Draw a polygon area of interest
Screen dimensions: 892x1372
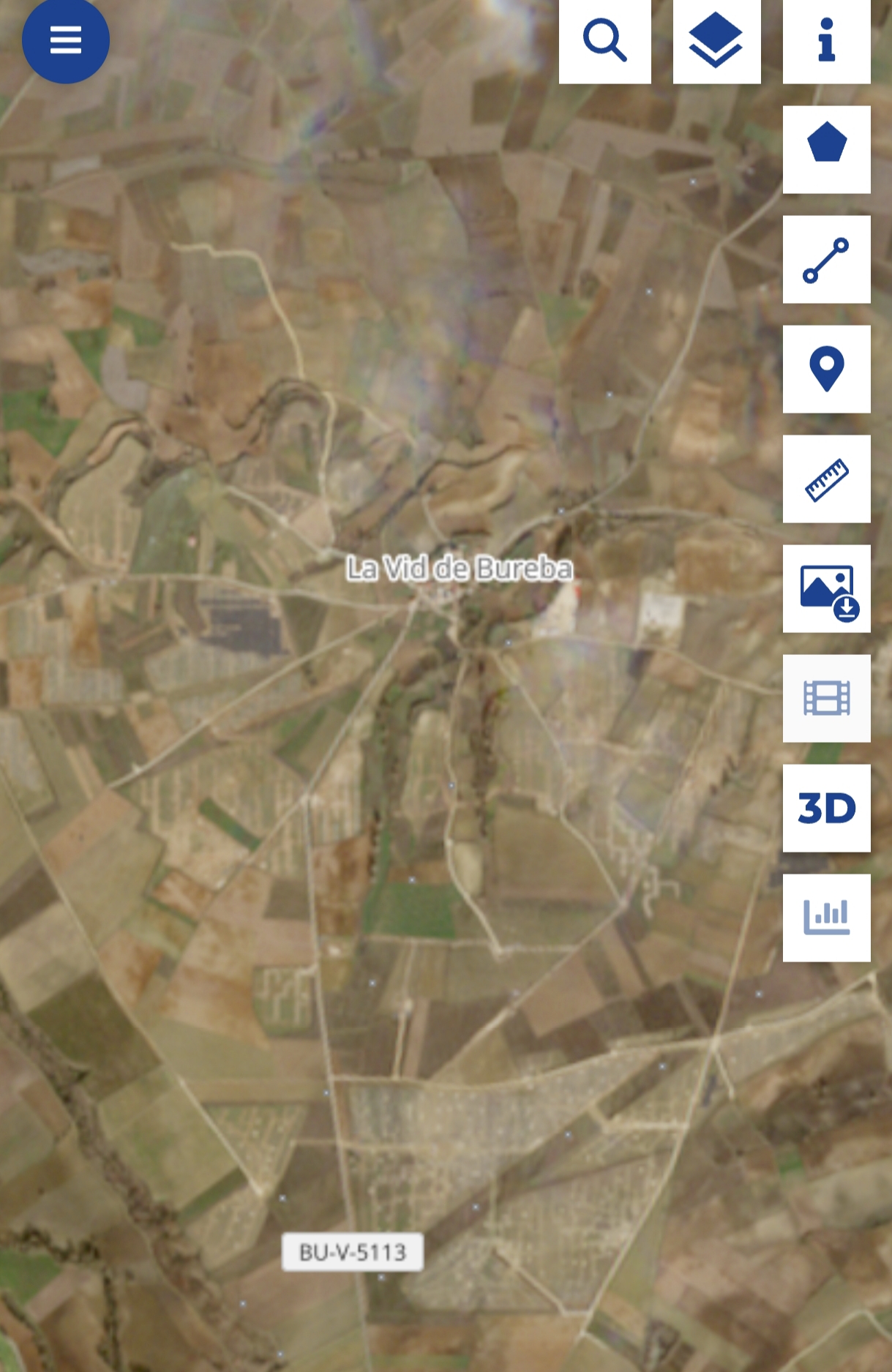tap(826, 149)
